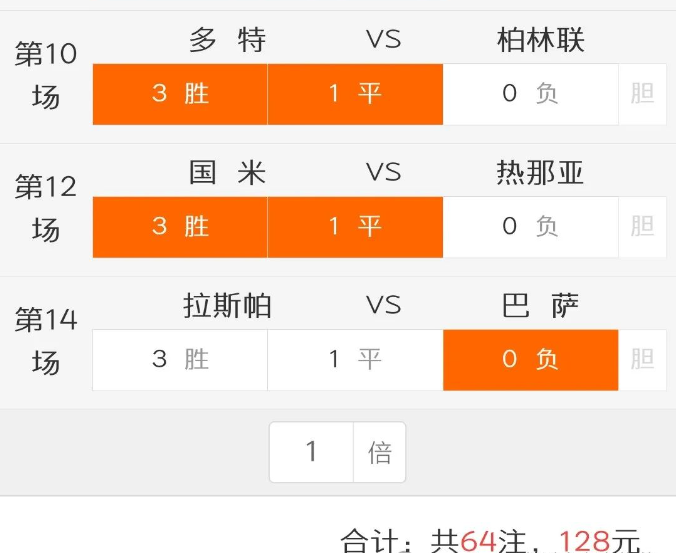Mark match 第10场 as 胆

[x=642, y=94]
